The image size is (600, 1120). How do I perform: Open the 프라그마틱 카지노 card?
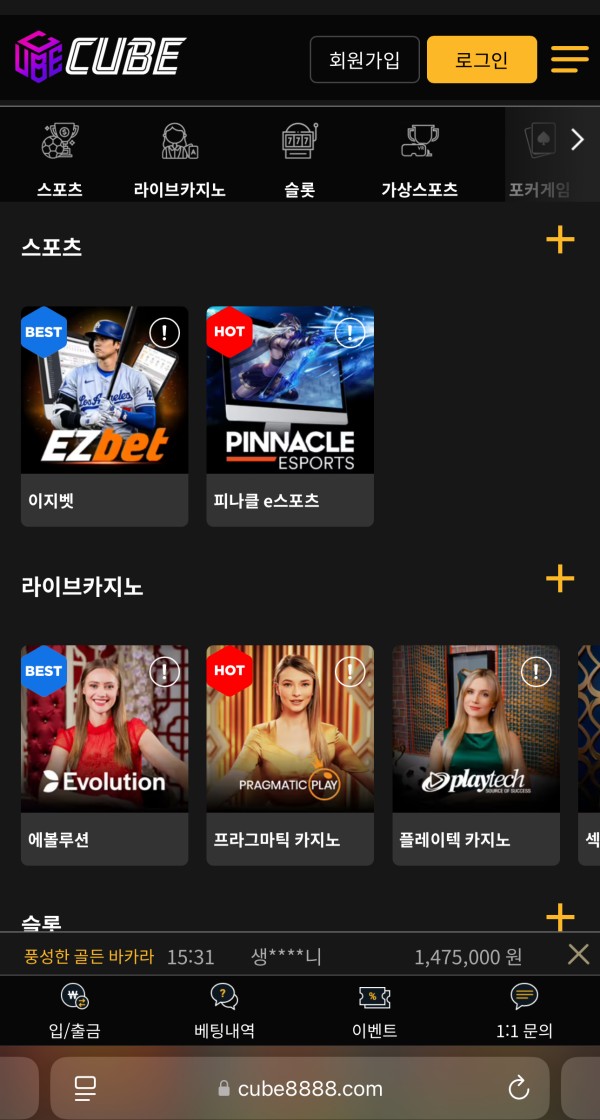[x=290, y=754]
